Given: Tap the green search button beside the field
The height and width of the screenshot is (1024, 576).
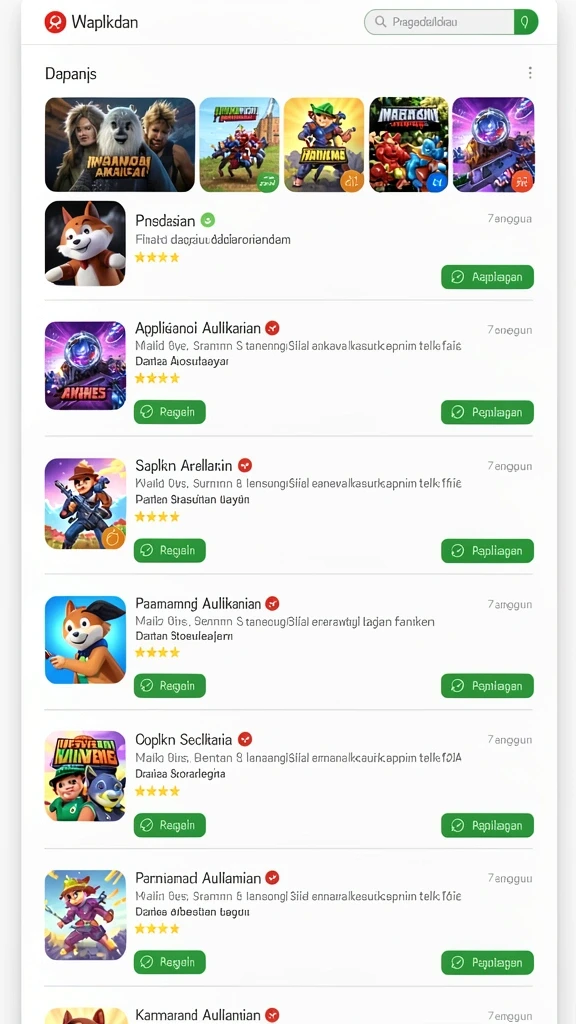Looking at the screenshot, I should click(x=526, y=22).
